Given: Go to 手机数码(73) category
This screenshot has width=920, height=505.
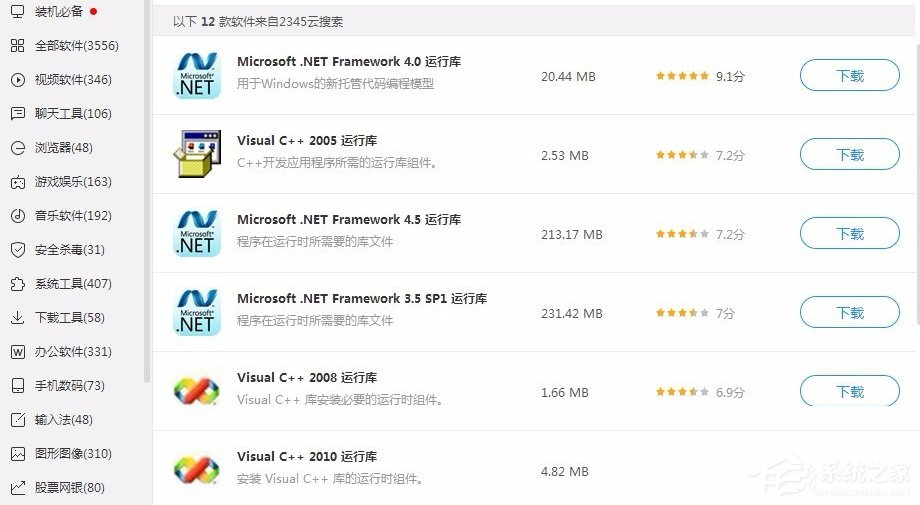Looking at the screenshot, I should (x=69, y=386).
